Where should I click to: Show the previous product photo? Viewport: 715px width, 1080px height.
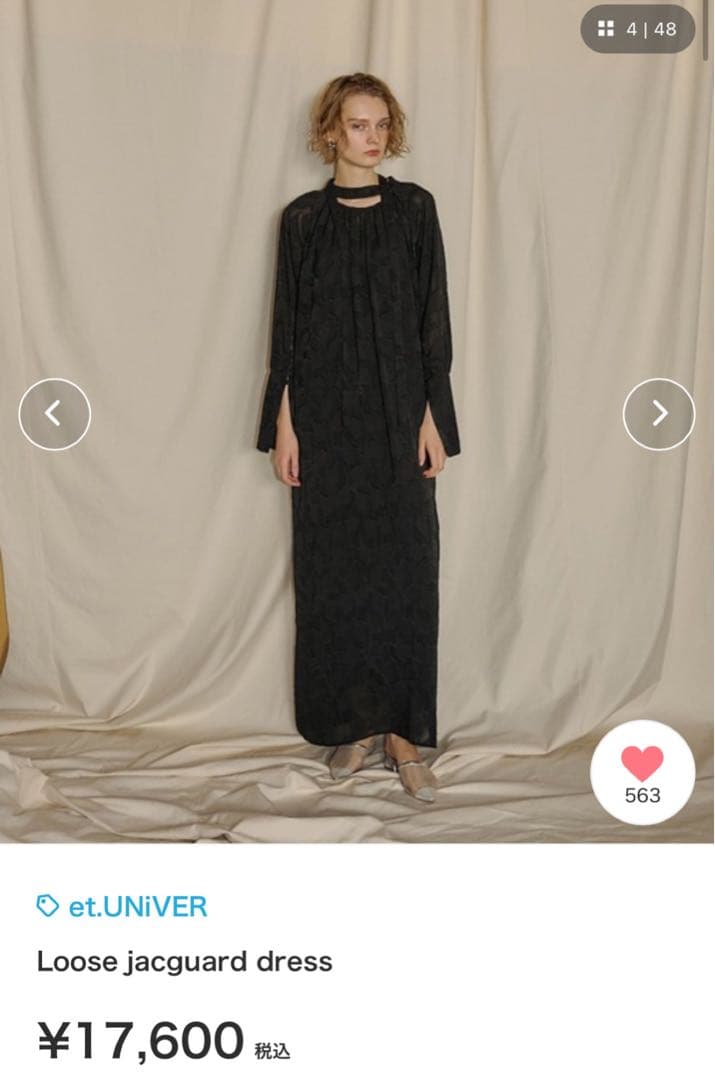[x=55, y=413]
